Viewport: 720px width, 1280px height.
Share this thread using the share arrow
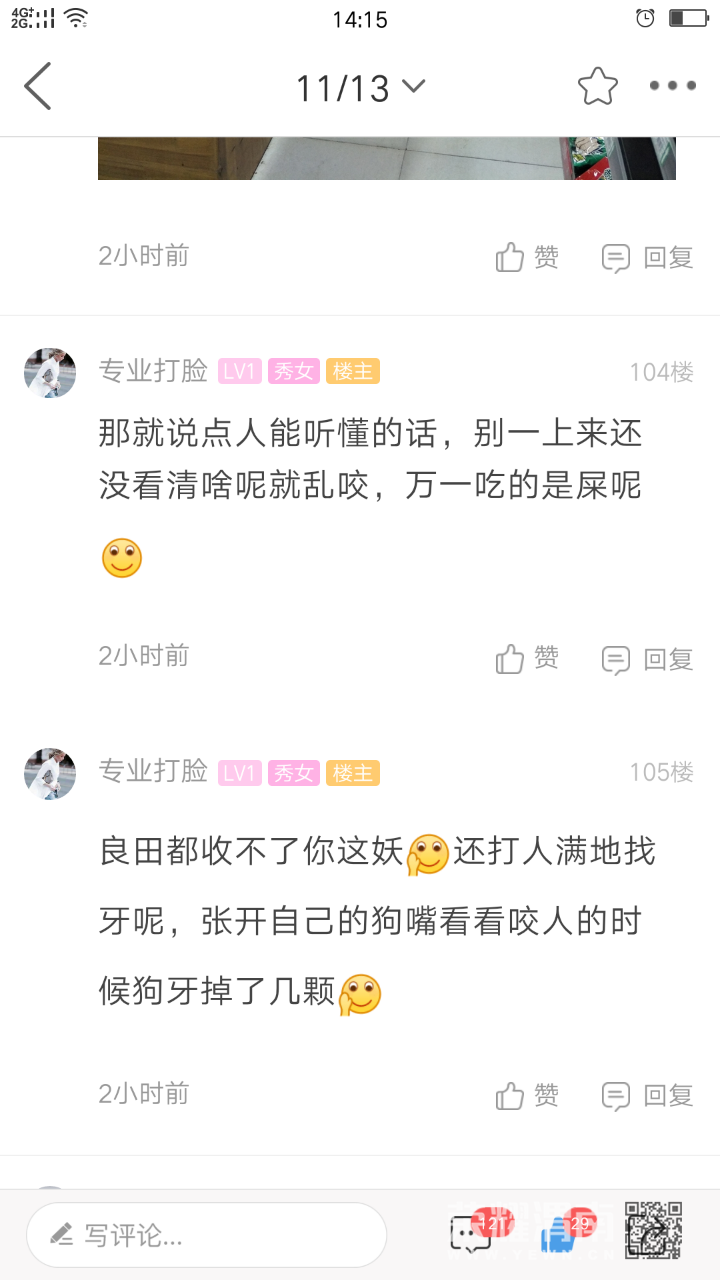[x=654, y=1234]
